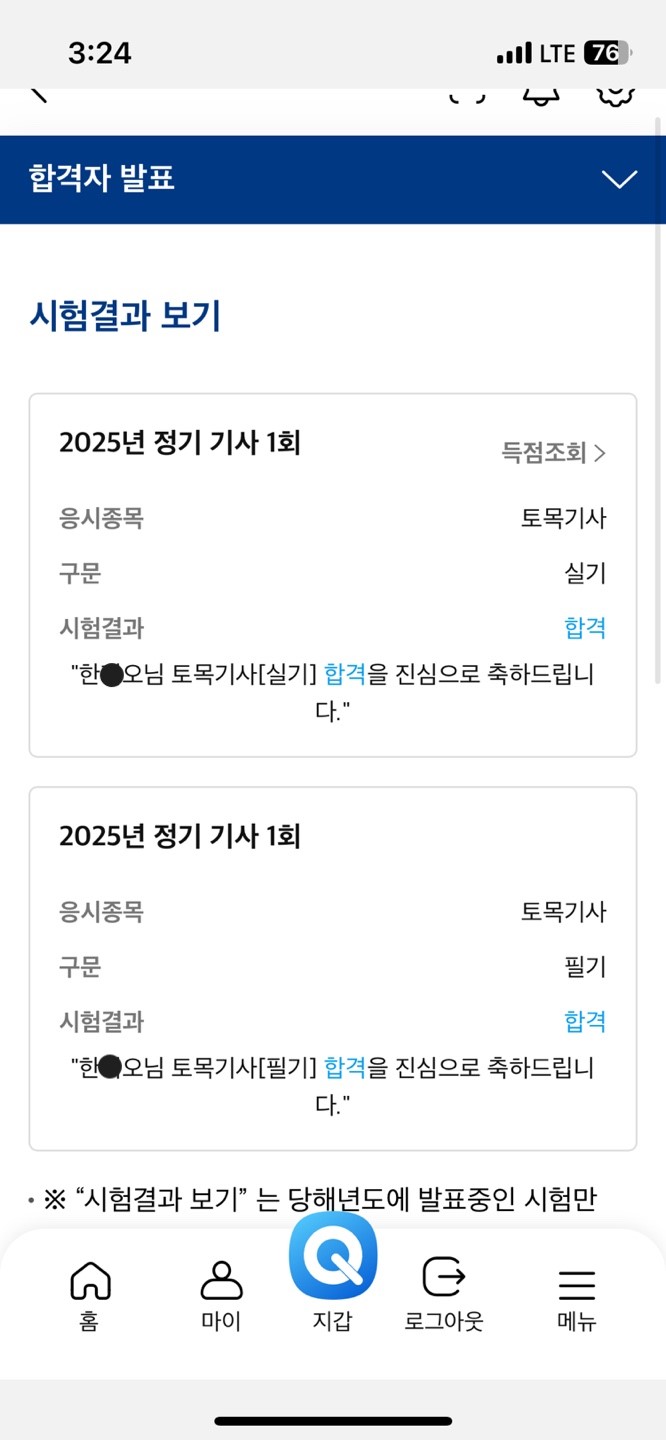Viewport: 666px width, 1440px height.
Task: Tap 로그아웃 to sign out
Action: tap(444, 1296)
